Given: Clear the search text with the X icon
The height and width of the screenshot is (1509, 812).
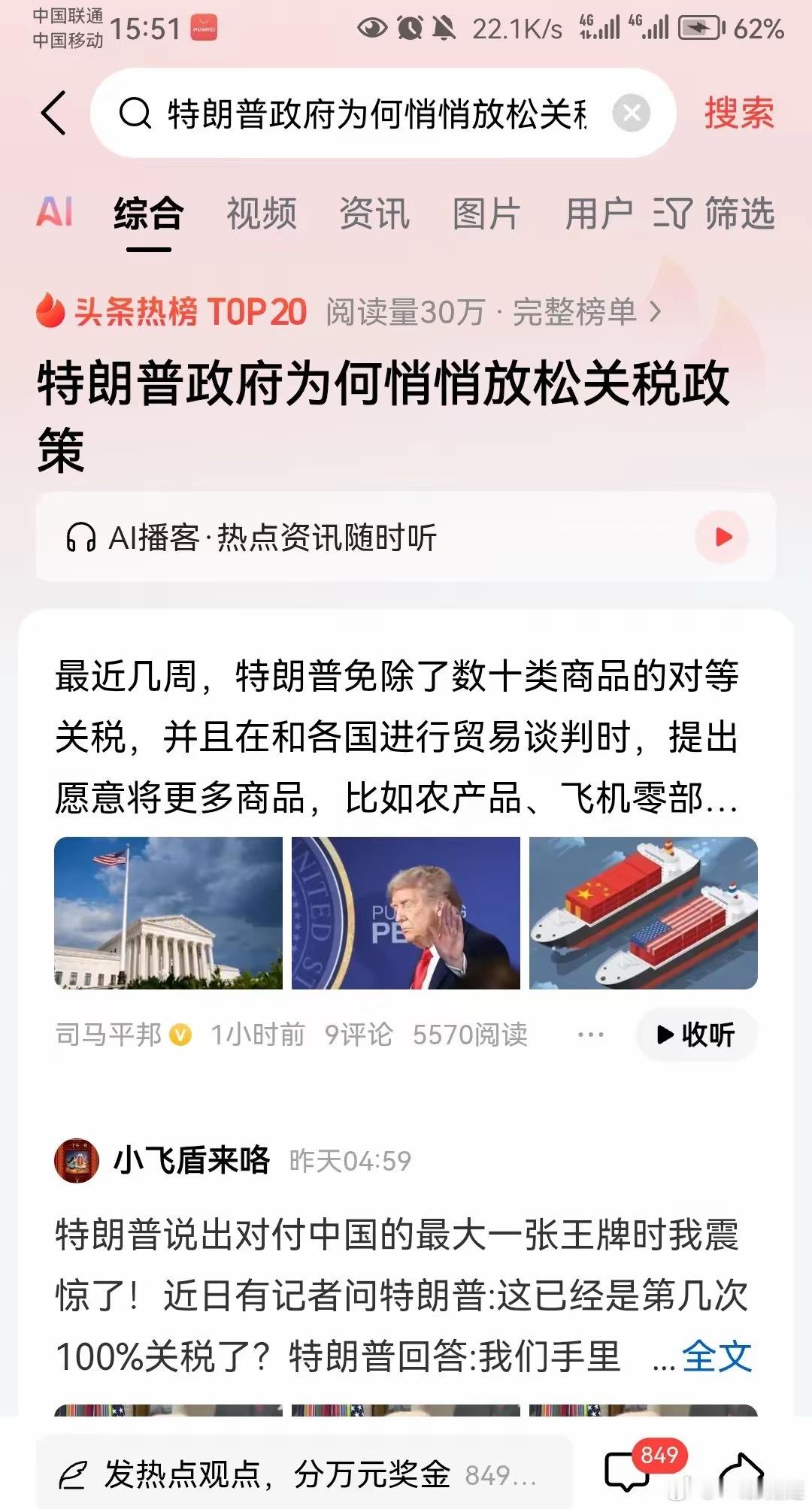Looking at the screenshot, I should pos(632,113).
